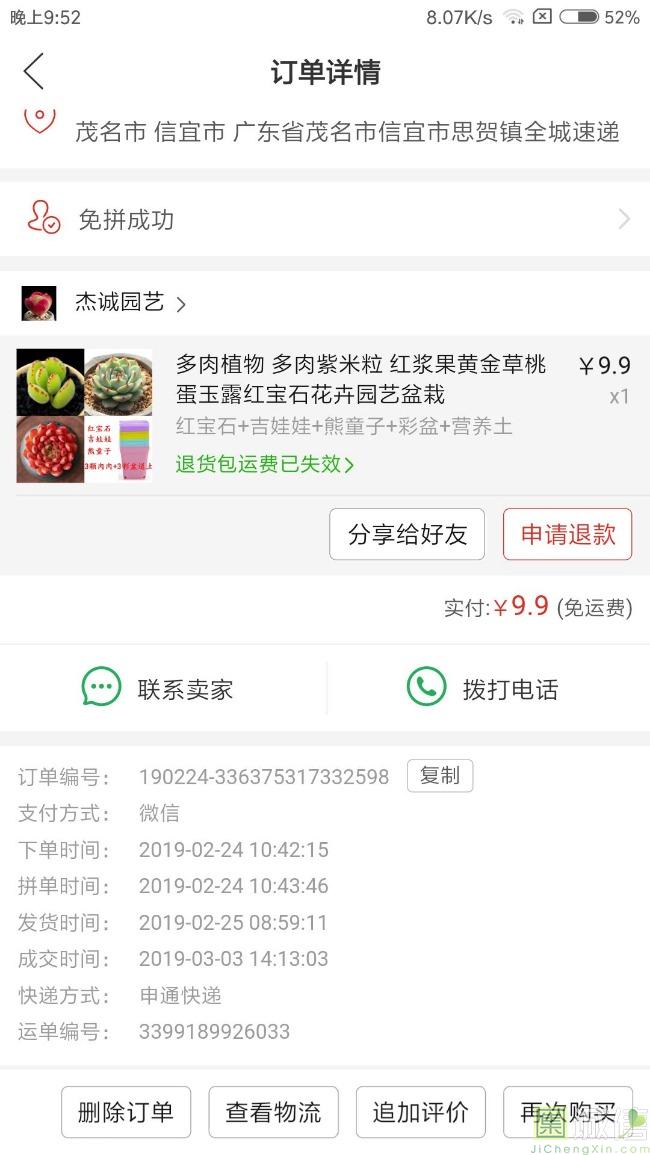This screenshot has width=650, height=1155.
Task: Open the 杰诚园艺 shop page
Action: (x=119, y=303)
